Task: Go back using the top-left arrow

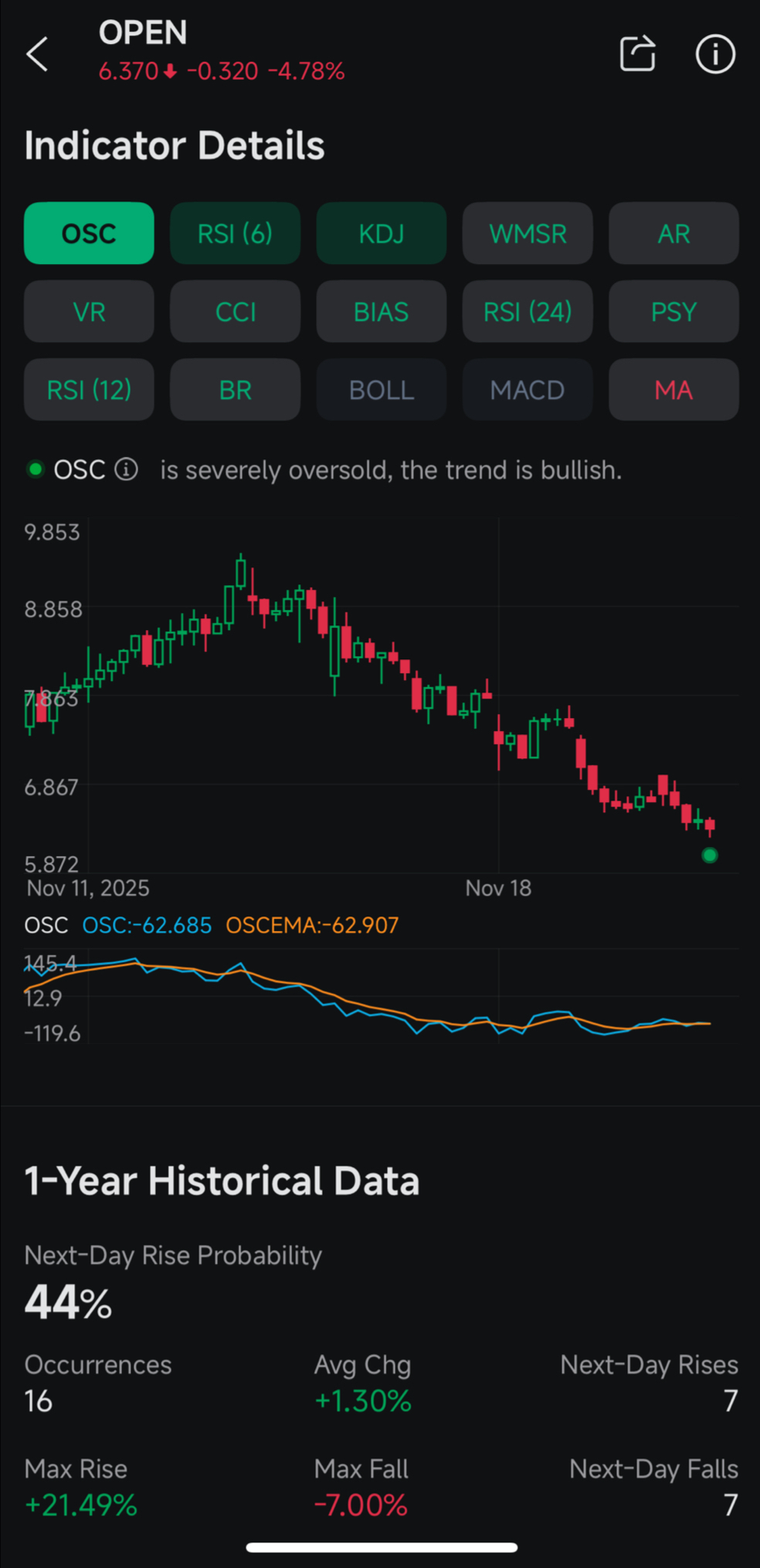Action: pyautogui.click(x=37, y=54)
